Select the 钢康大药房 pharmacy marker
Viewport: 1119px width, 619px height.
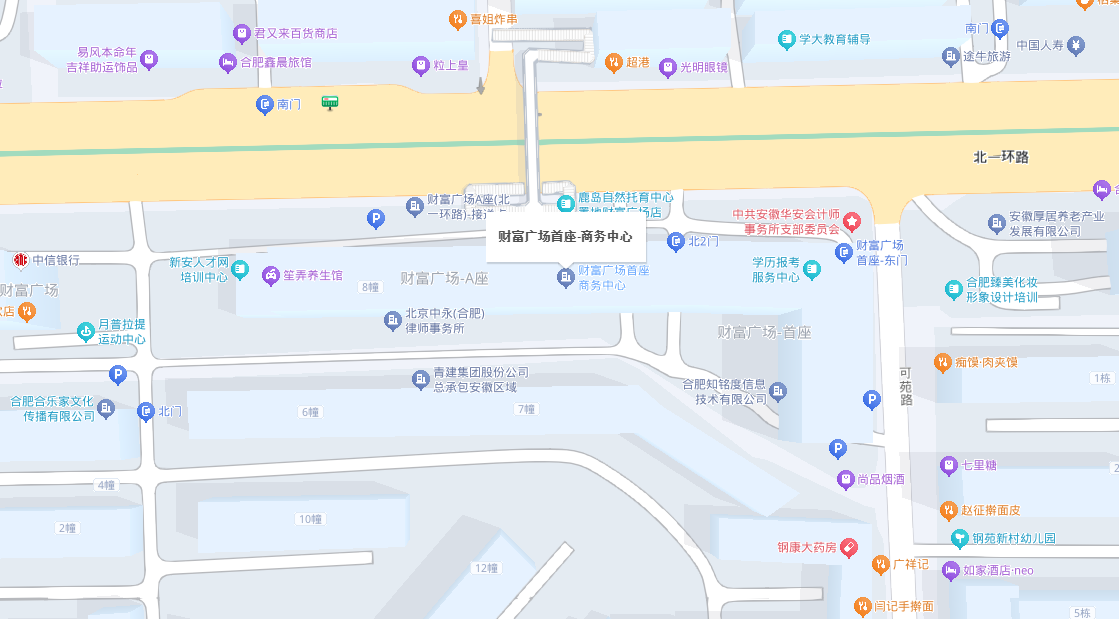[848, 547]
